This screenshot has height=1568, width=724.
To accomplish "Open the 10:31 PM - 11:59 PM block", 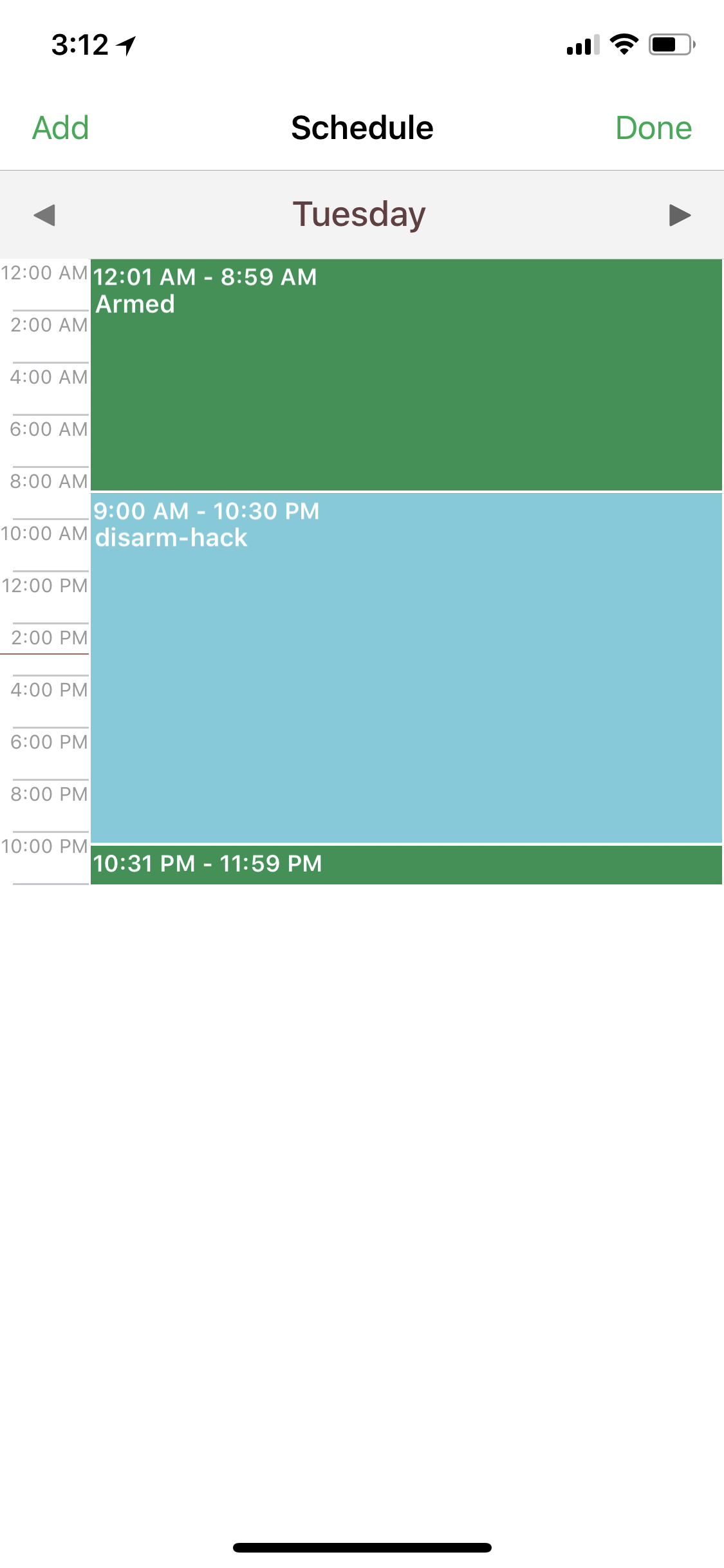I will coord(405,864).
